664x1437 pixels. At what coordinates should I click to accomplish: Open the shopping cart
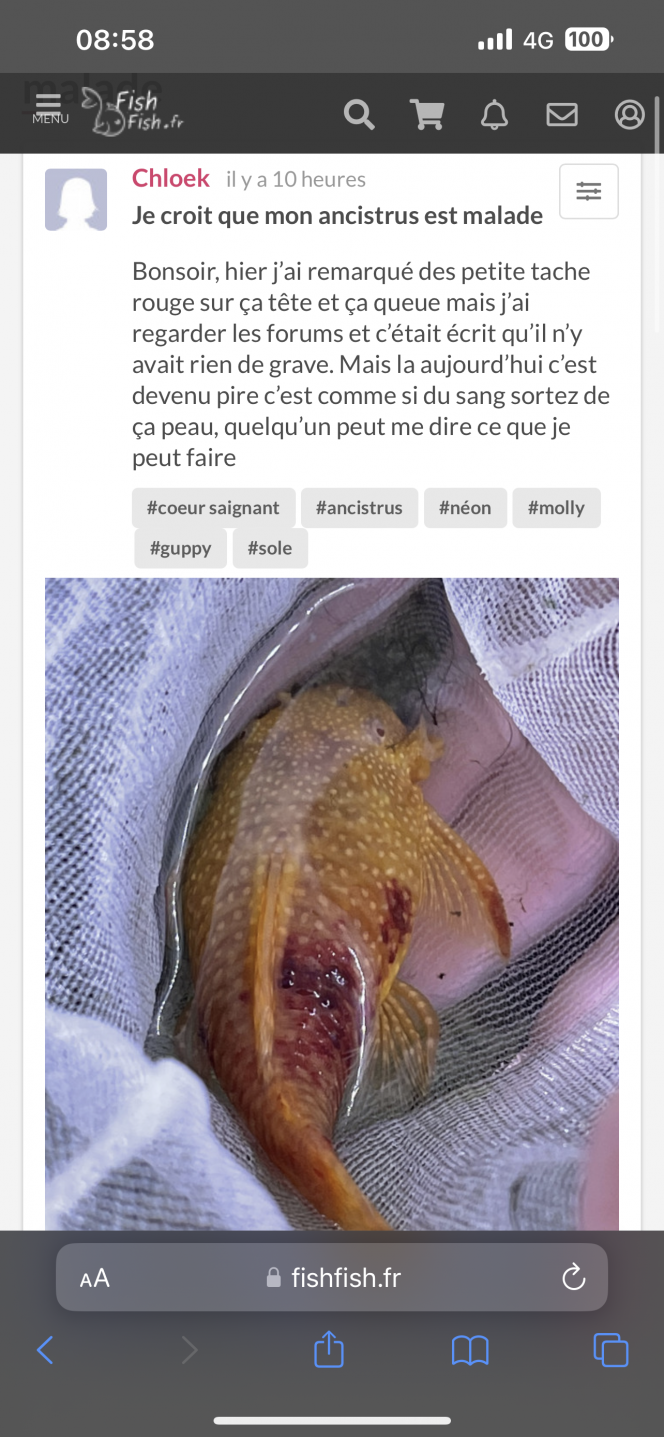[427, 115]
